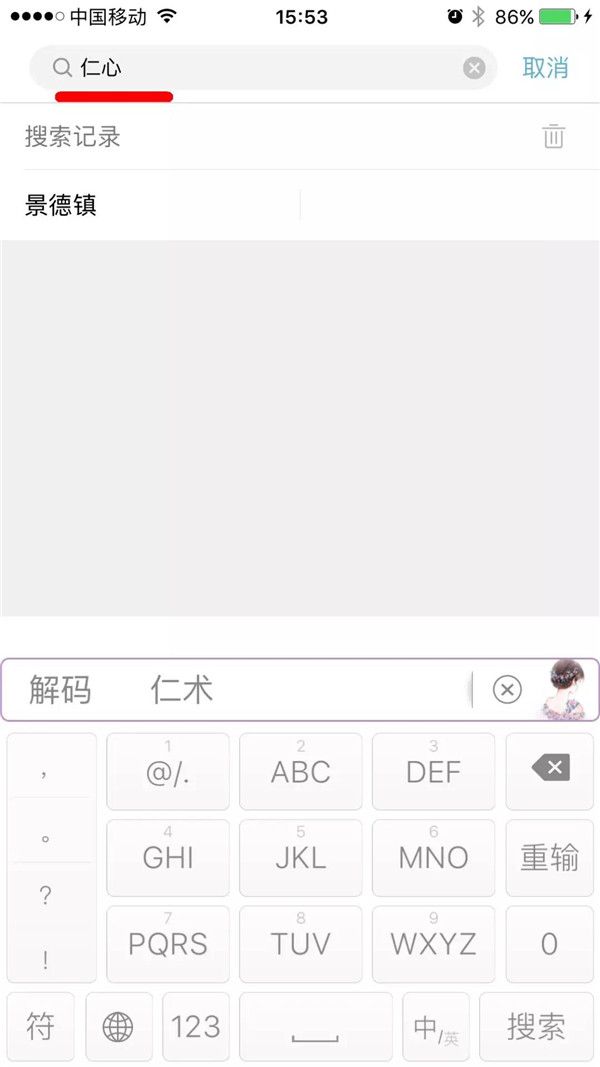Tap 取消 to cancel the search

tap(545, 68)
